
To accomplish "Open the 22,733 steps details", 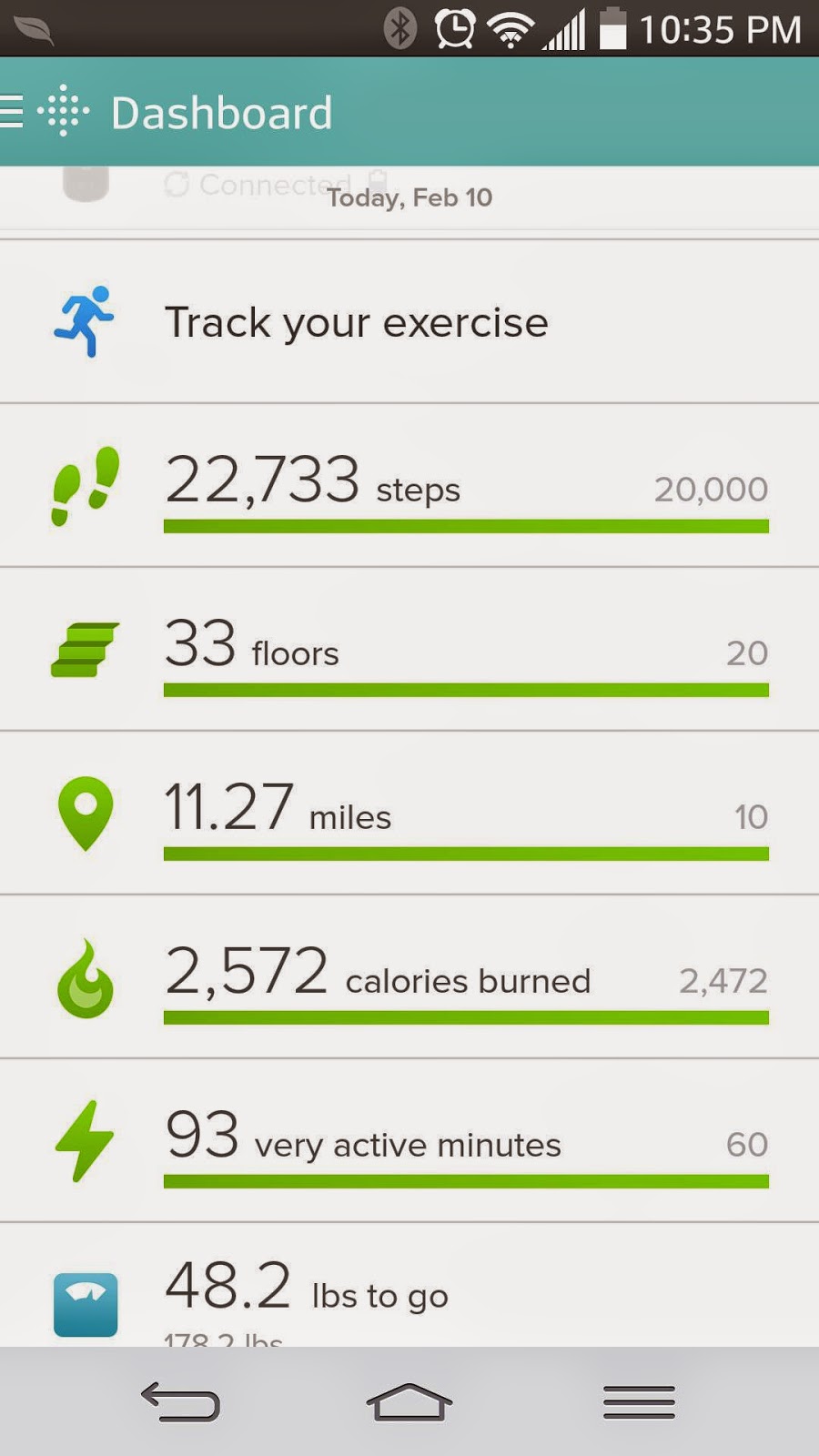I will (409, 485).
